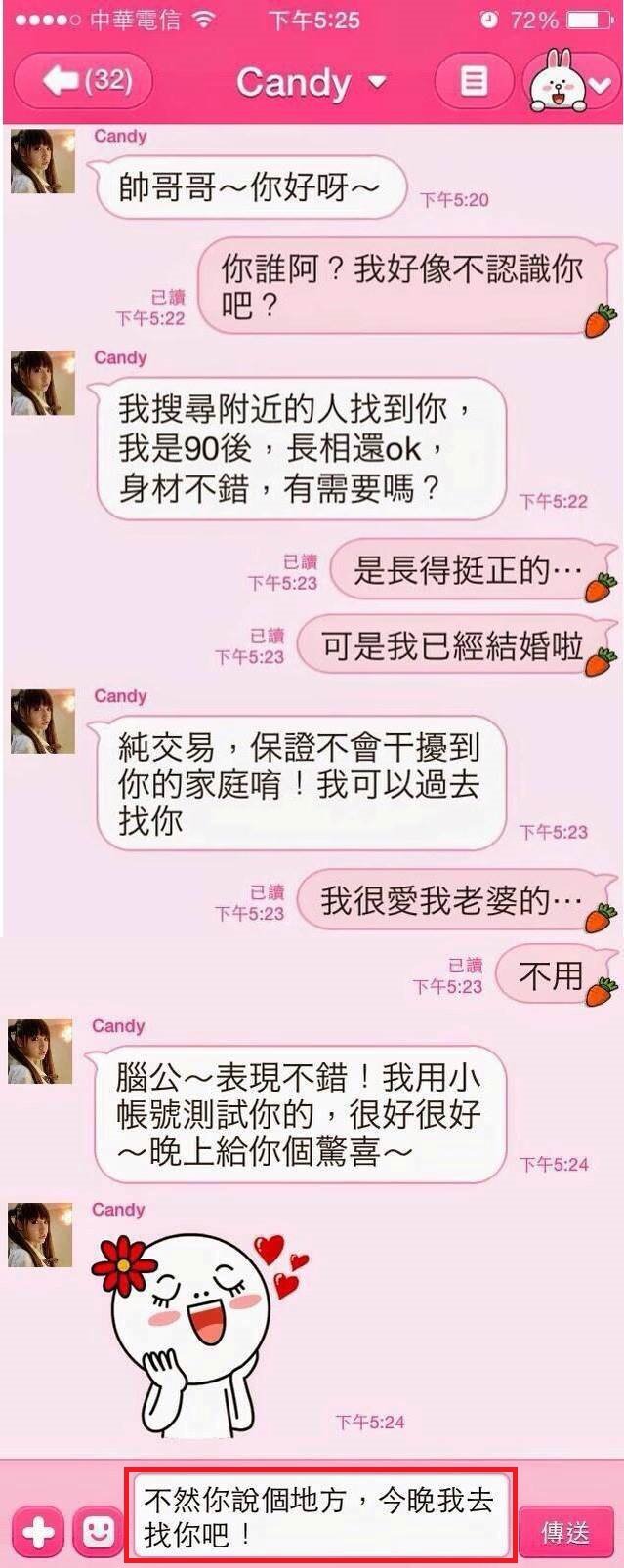Open the notes menu icon

click(473, 82)
